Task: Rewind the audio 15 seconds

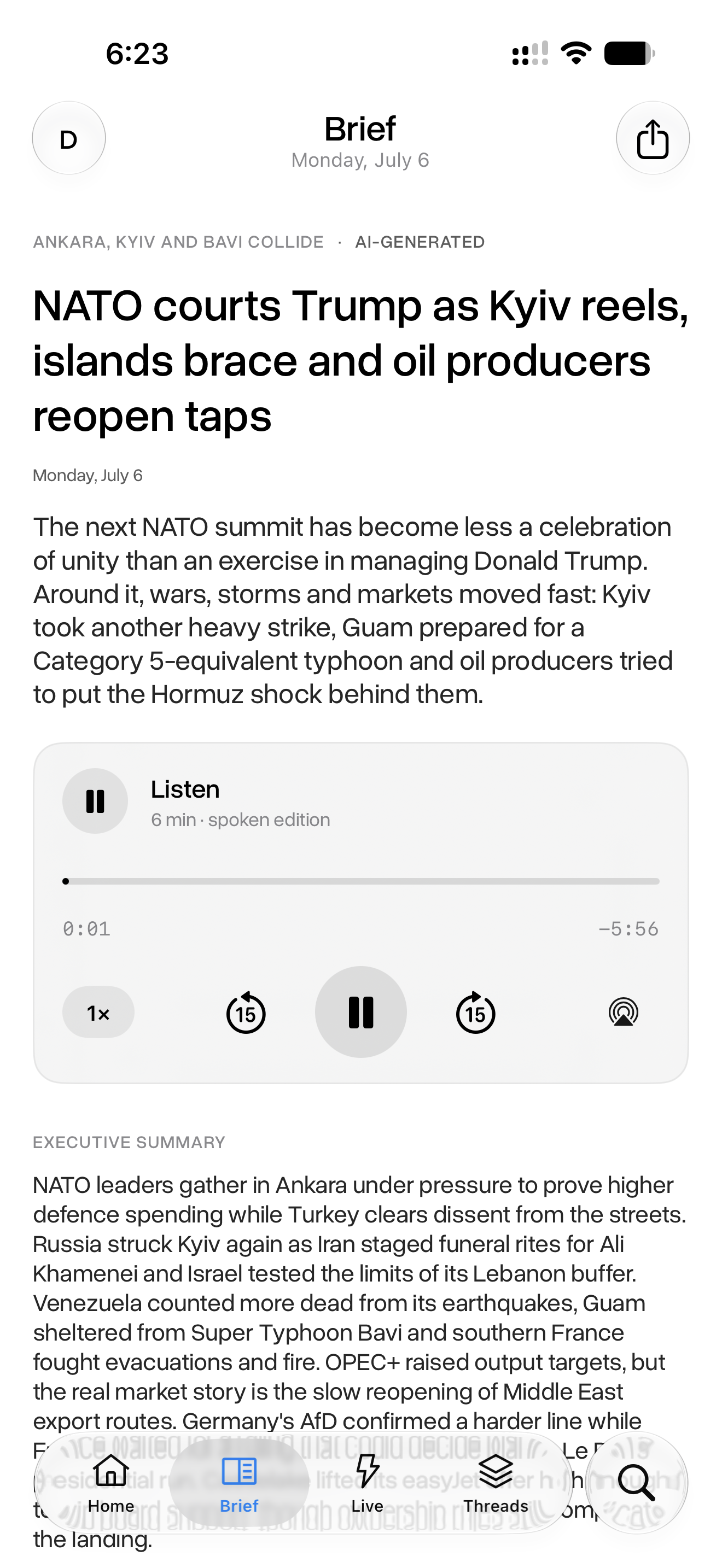Action: [x=246, y=1013]
